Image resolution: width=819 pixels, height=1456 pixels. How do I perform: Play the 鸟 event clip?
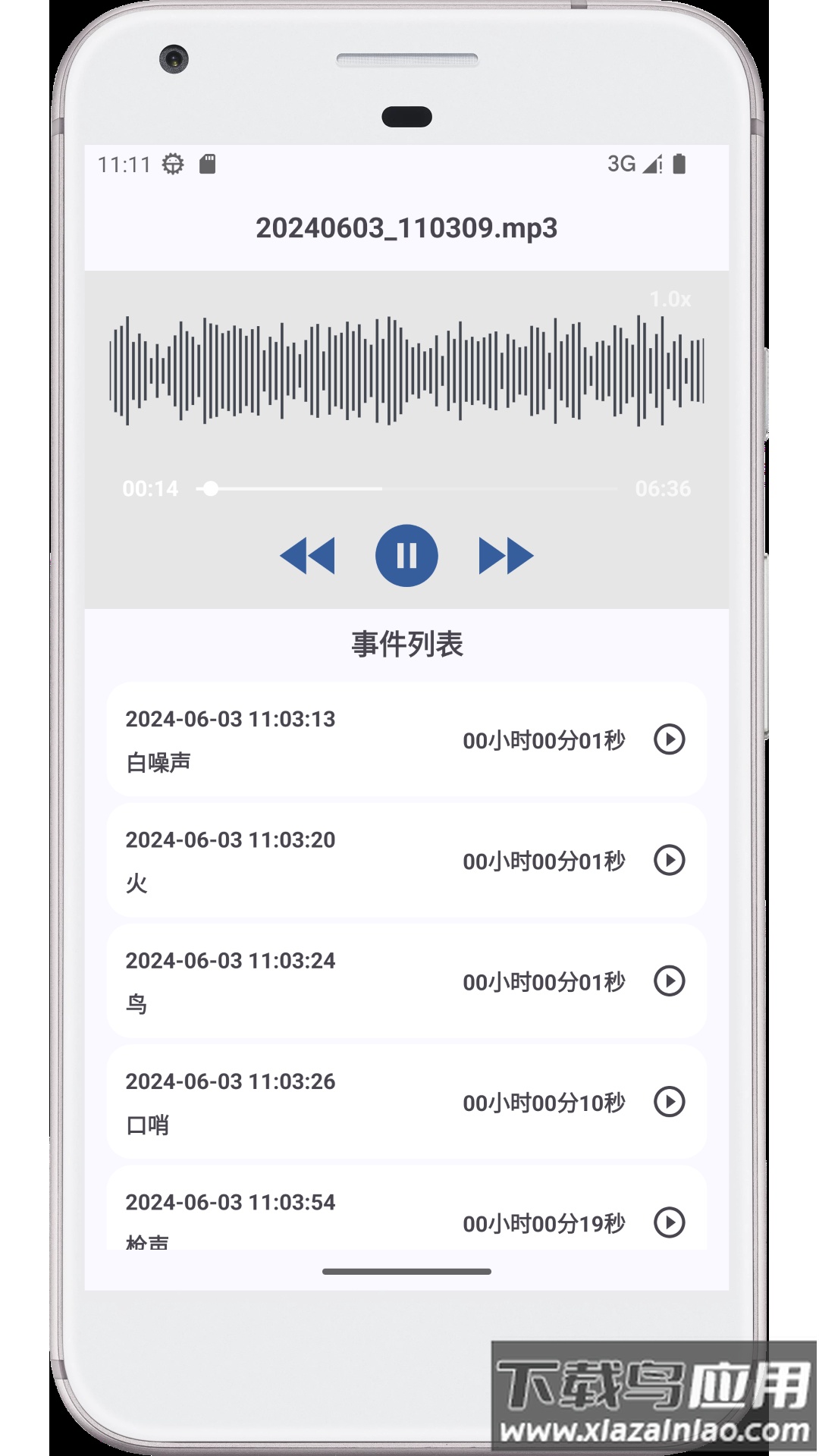671,982
